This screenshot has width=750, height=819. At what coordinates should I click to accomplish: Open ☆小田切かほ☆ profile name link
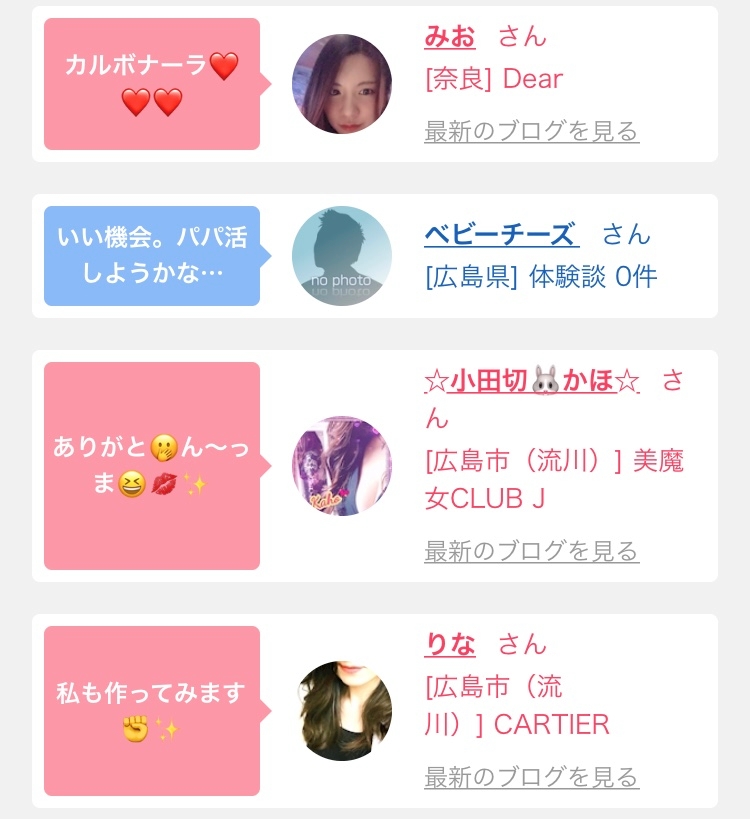(x=532, y=380)
